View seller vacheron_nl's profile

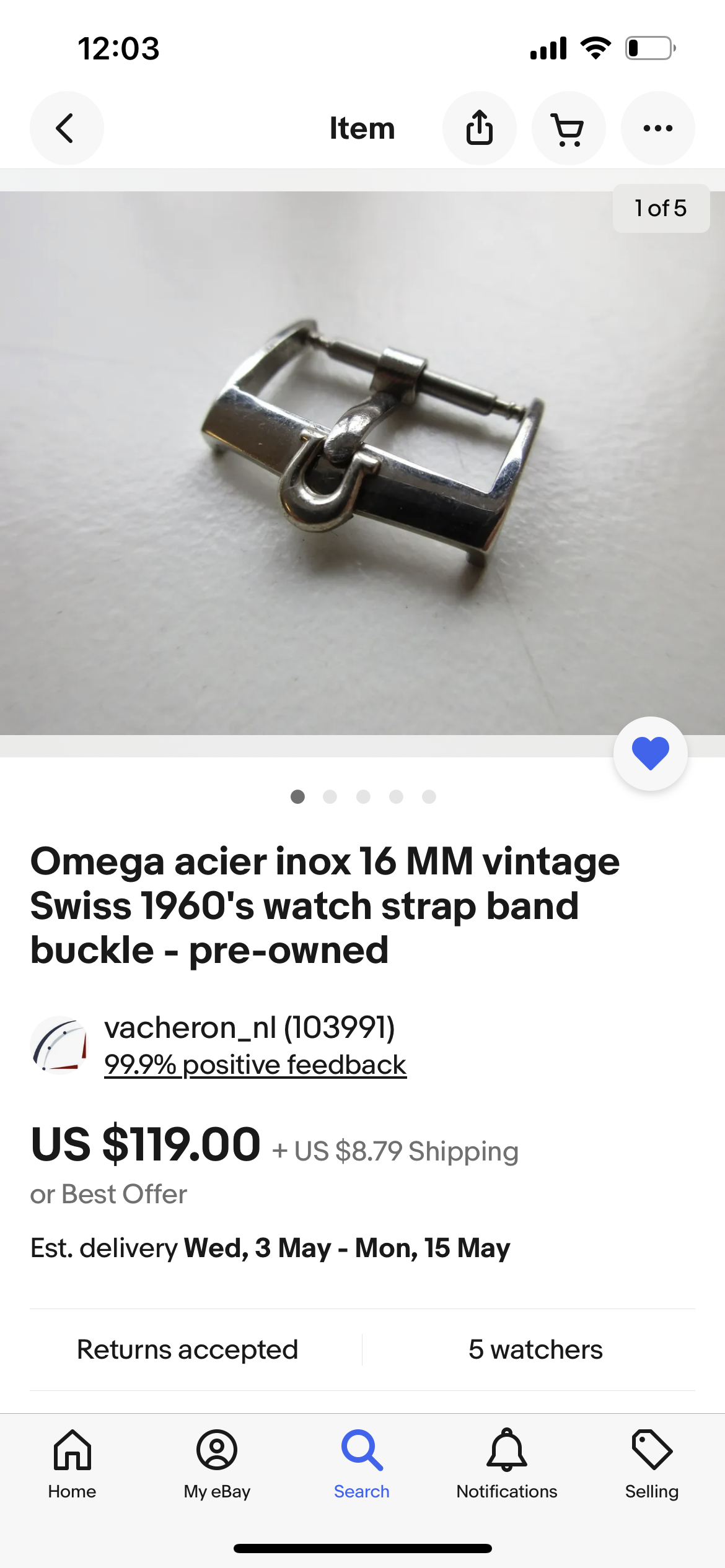249,1027
